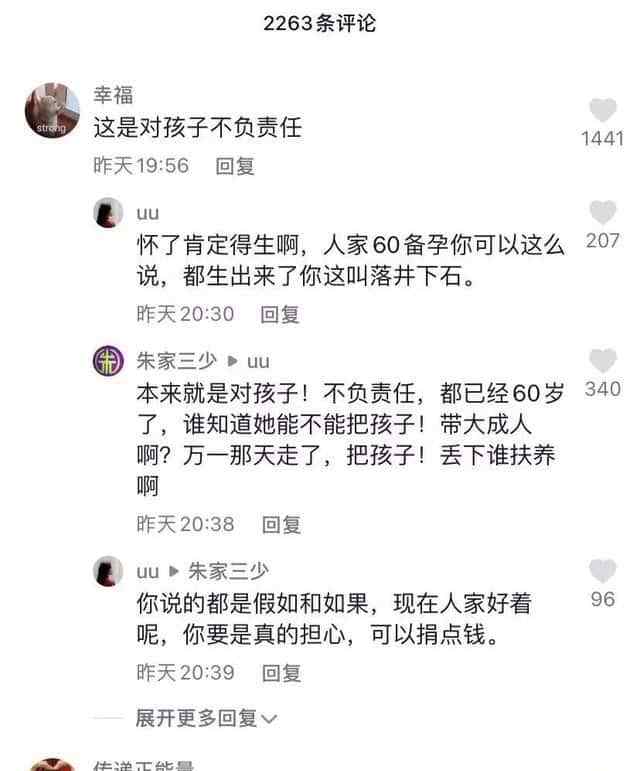This screenshot has width=640, height=771.
Task: Like 幸福's comment with 1441 likes
Action: pos(603,111)
